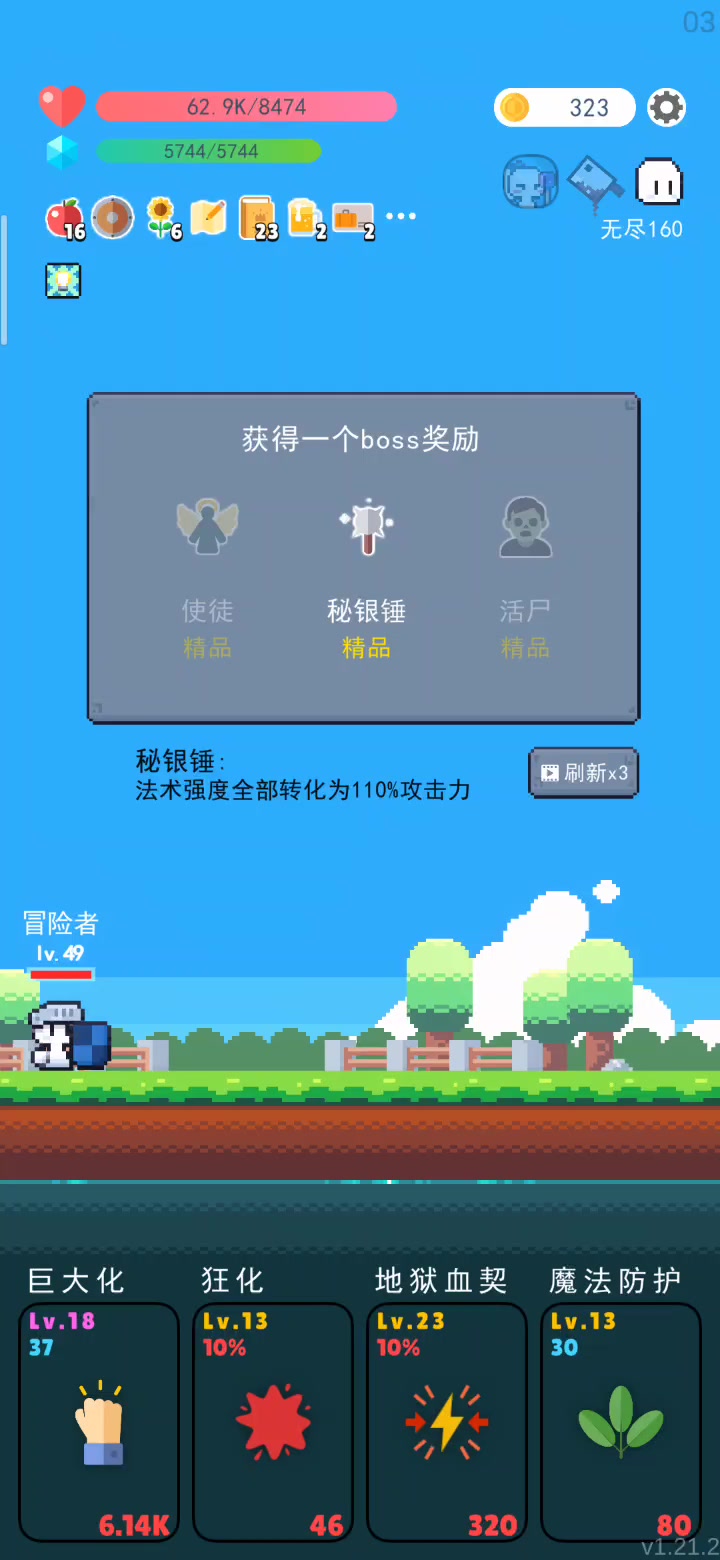Tap the glowing lightbulb buff icon

click(63, 281)
